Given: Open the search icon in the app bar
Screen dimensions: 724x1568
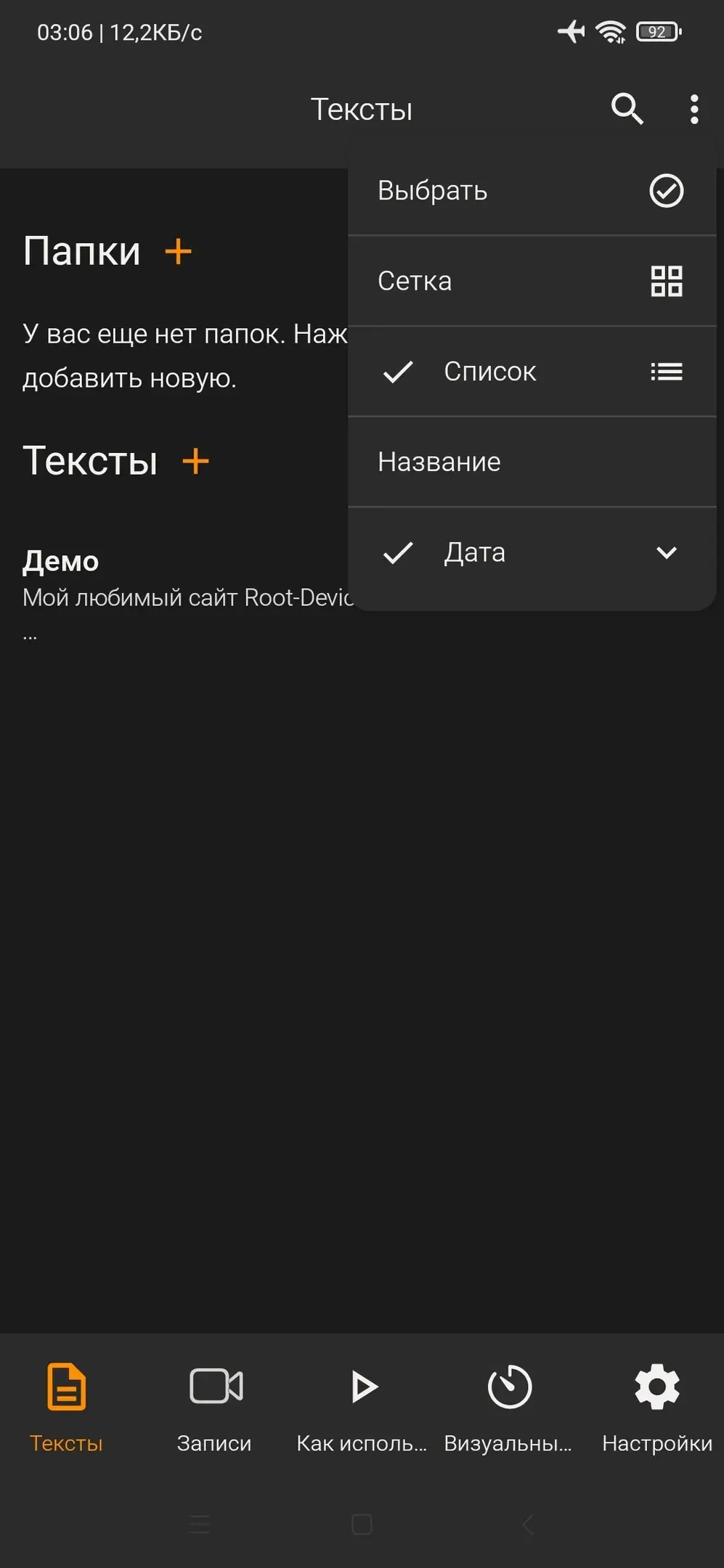Looking at the screenshot, I should pos(627,109).
